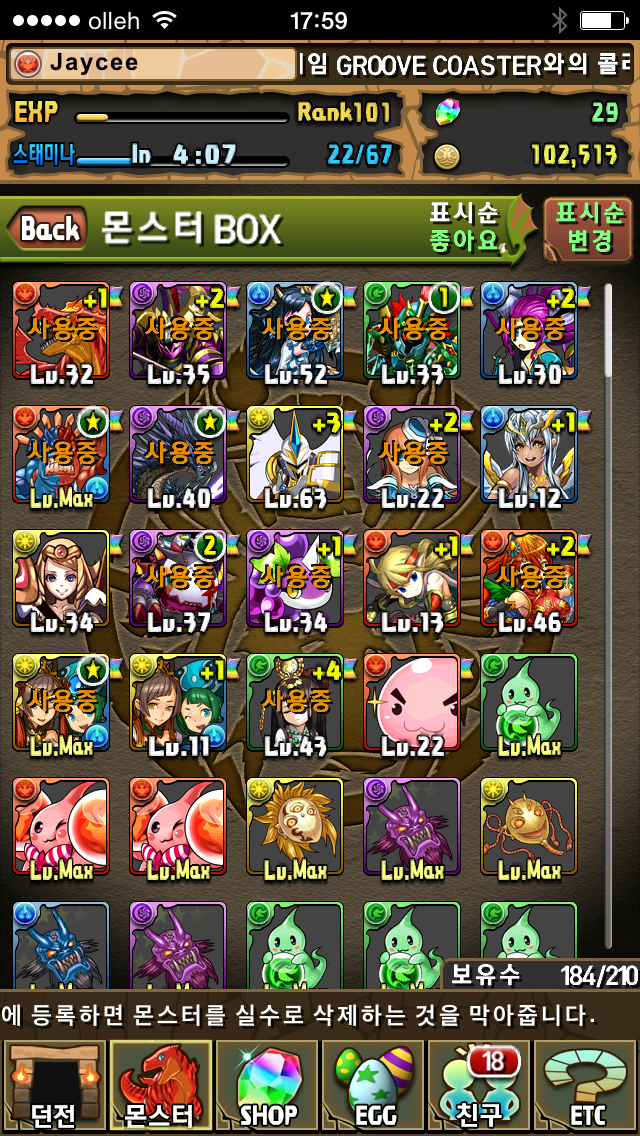
Task: Select the Lv.12 silver-haired monster
Action: click(x=529, y=455)
